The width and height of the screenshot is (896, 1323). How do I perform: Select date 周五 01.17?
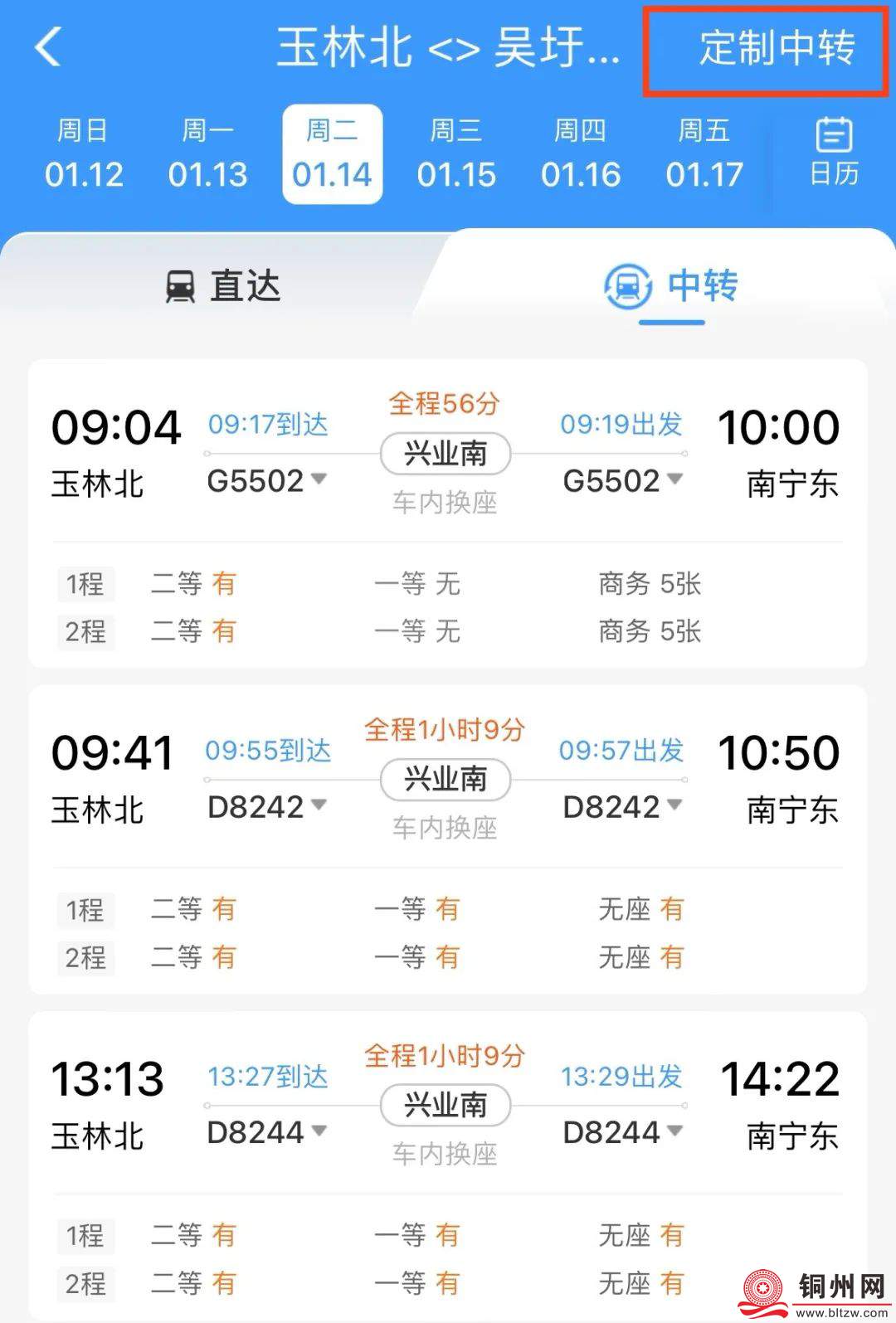click(704, 154)
